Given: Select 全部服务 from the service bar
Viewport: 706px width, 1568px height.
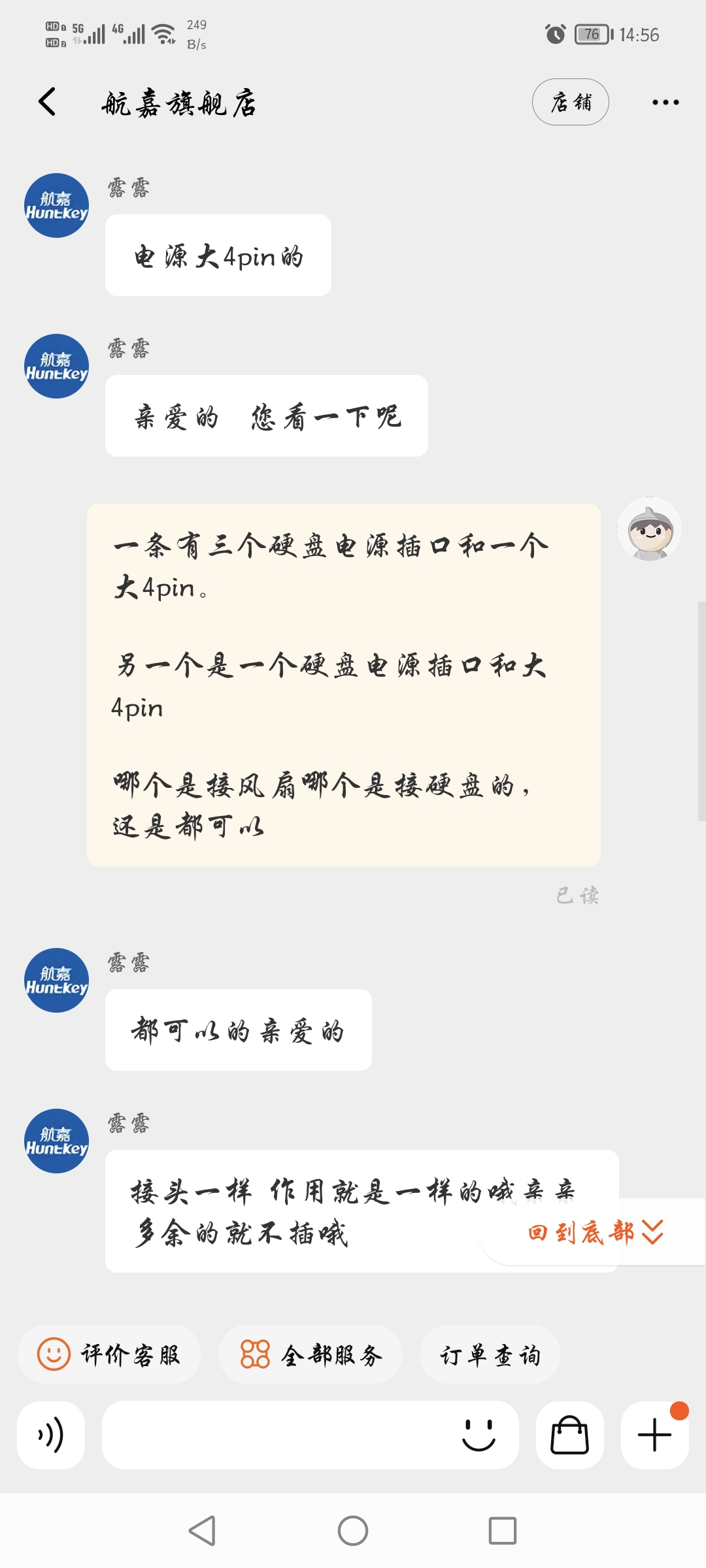Looking at the screenshot, I should pos(312,1354).
